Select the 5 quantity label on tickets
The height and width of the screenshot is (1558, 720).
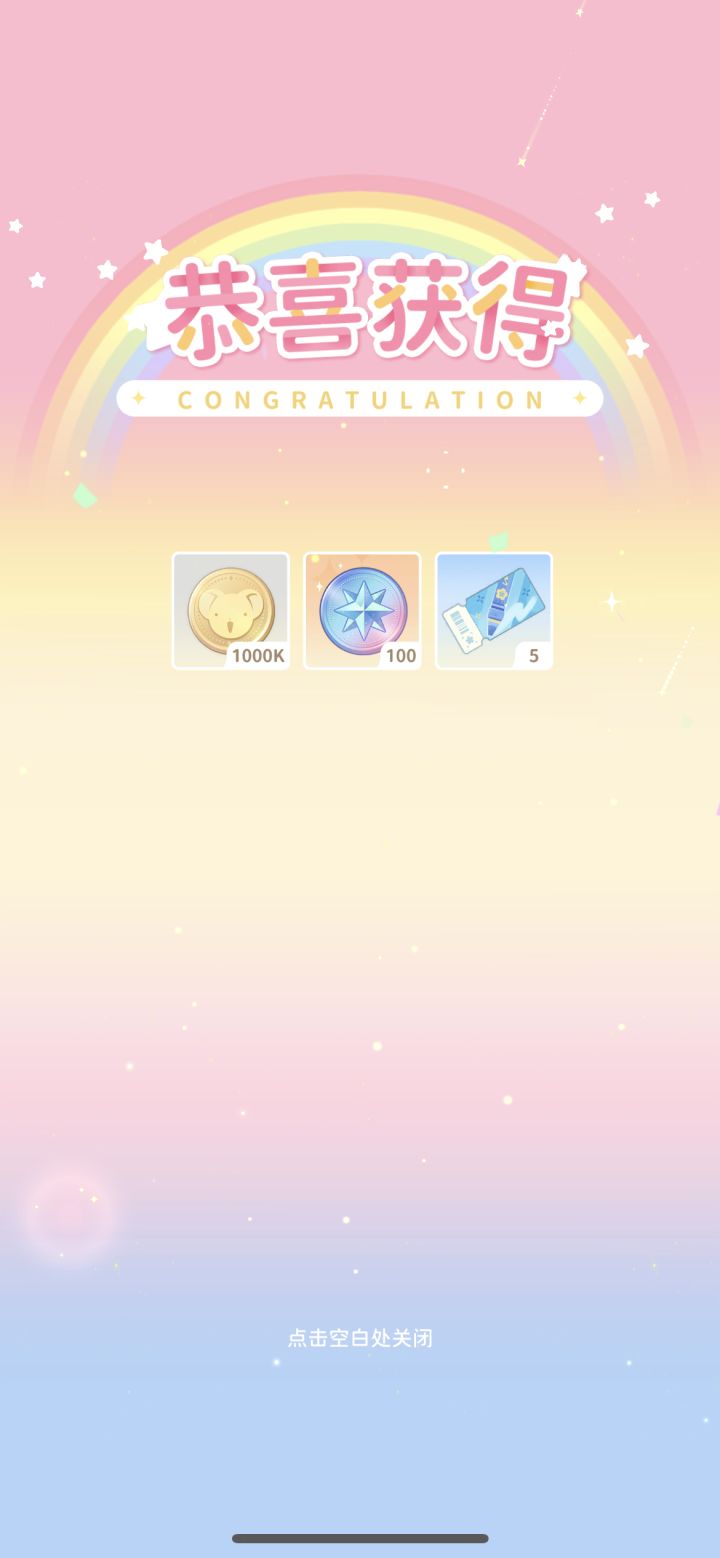point(532,657)
